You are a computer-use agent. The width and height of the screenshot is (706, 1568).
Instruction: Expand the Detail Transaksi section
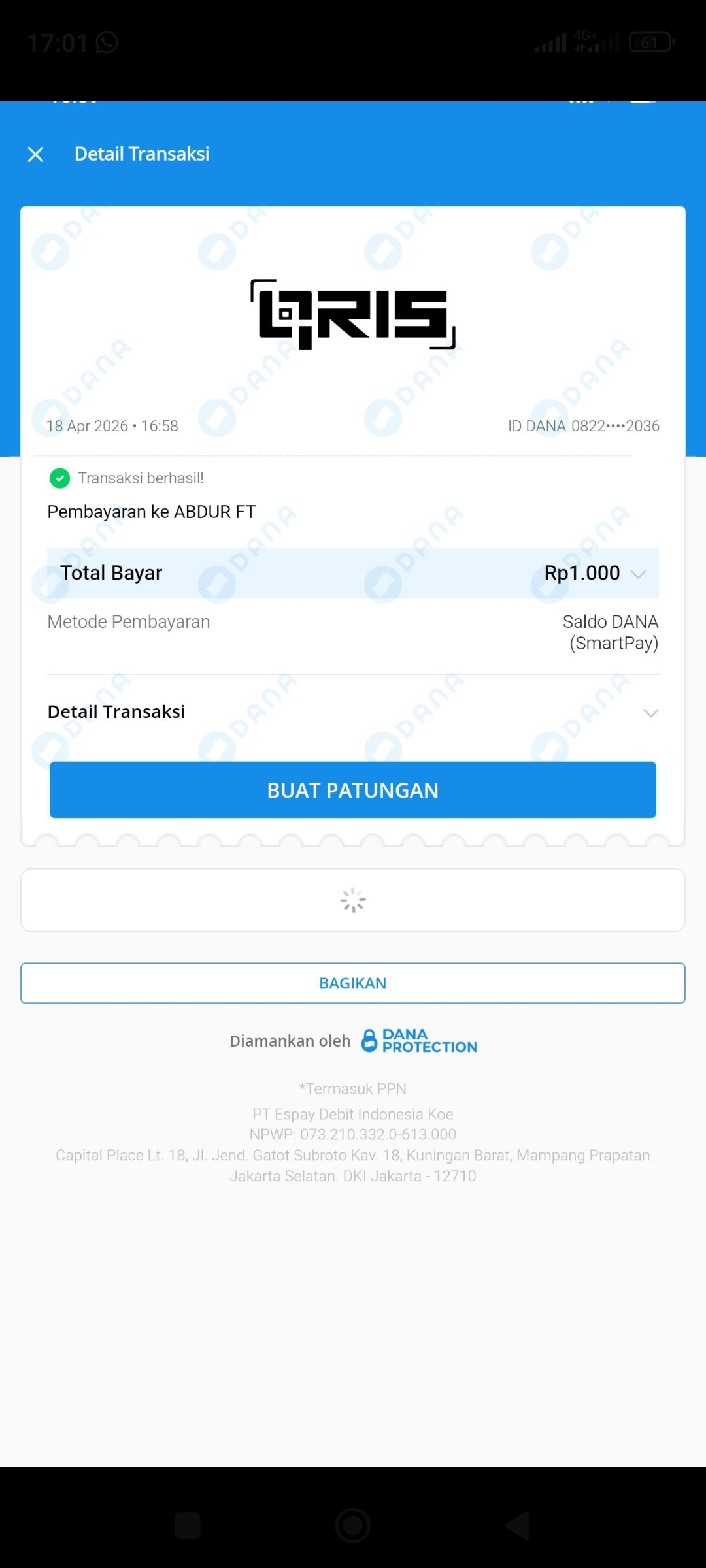[650, 713]
